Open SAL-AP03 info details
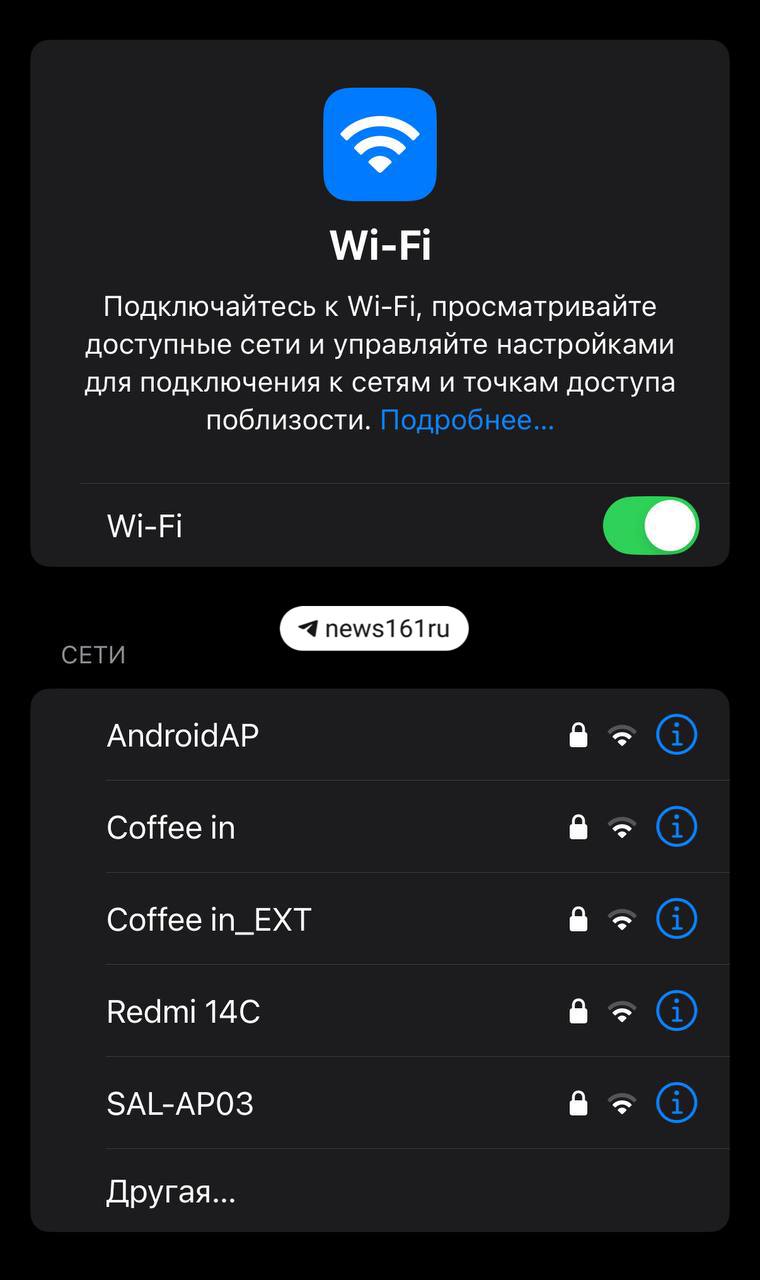Viewport: 760px width, 1280px height. point(676,1103)
